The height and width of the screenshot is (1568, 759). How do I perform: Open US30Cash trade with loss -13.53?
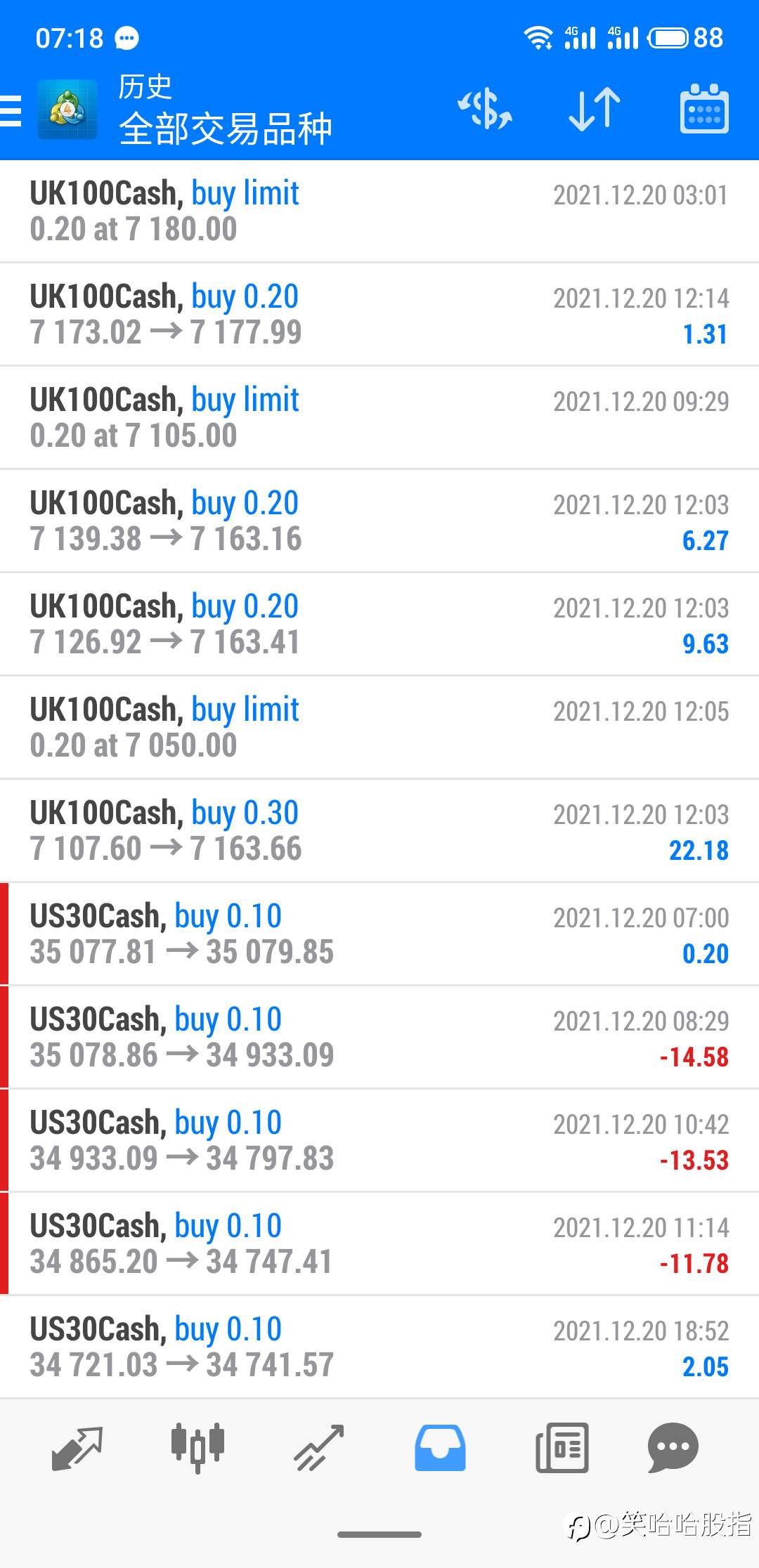tap(379, 1141)
